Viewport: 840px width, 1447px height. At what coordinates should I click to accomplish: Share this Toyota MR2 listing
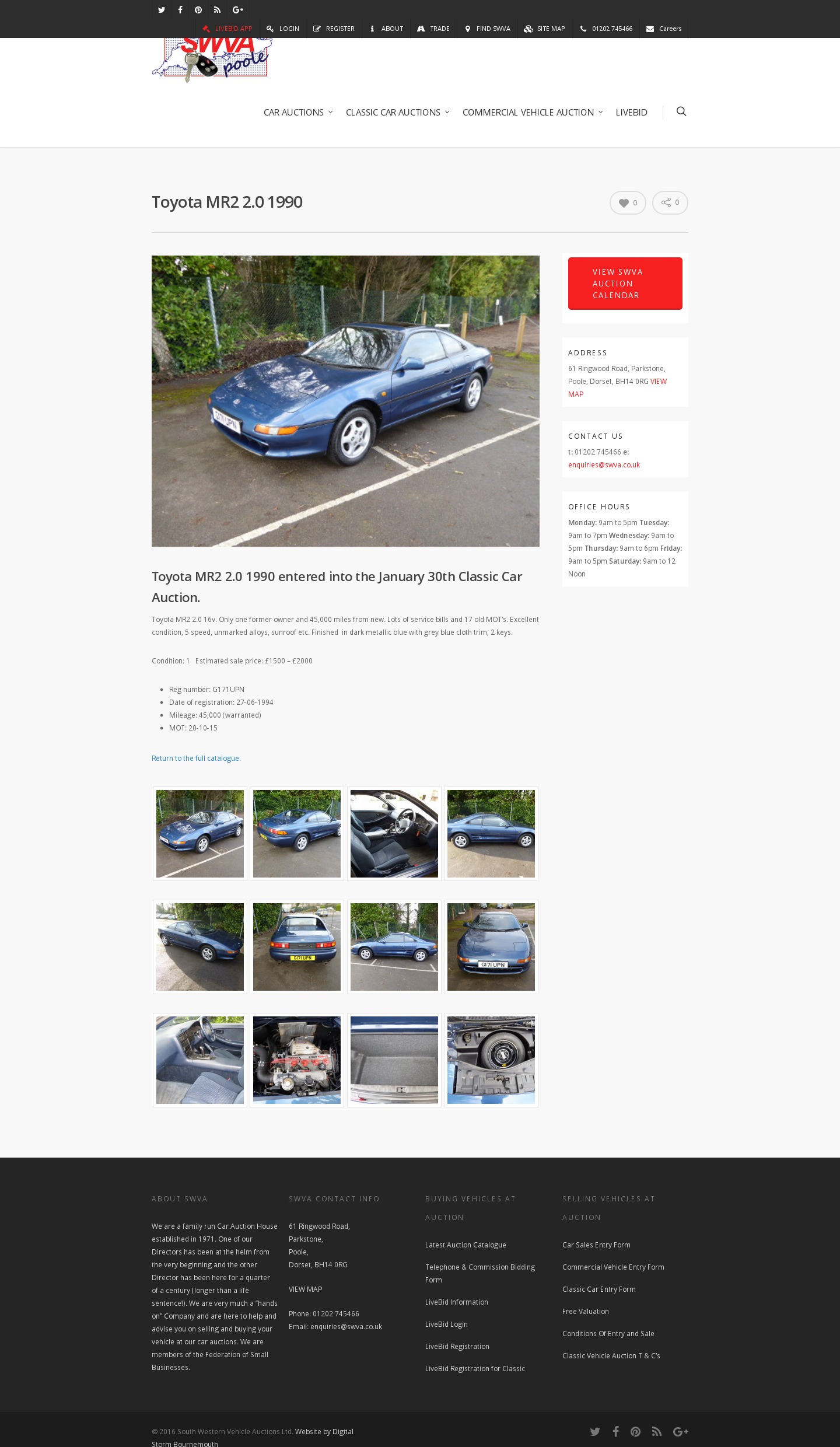pyautogui.click(x=670, y=203)
